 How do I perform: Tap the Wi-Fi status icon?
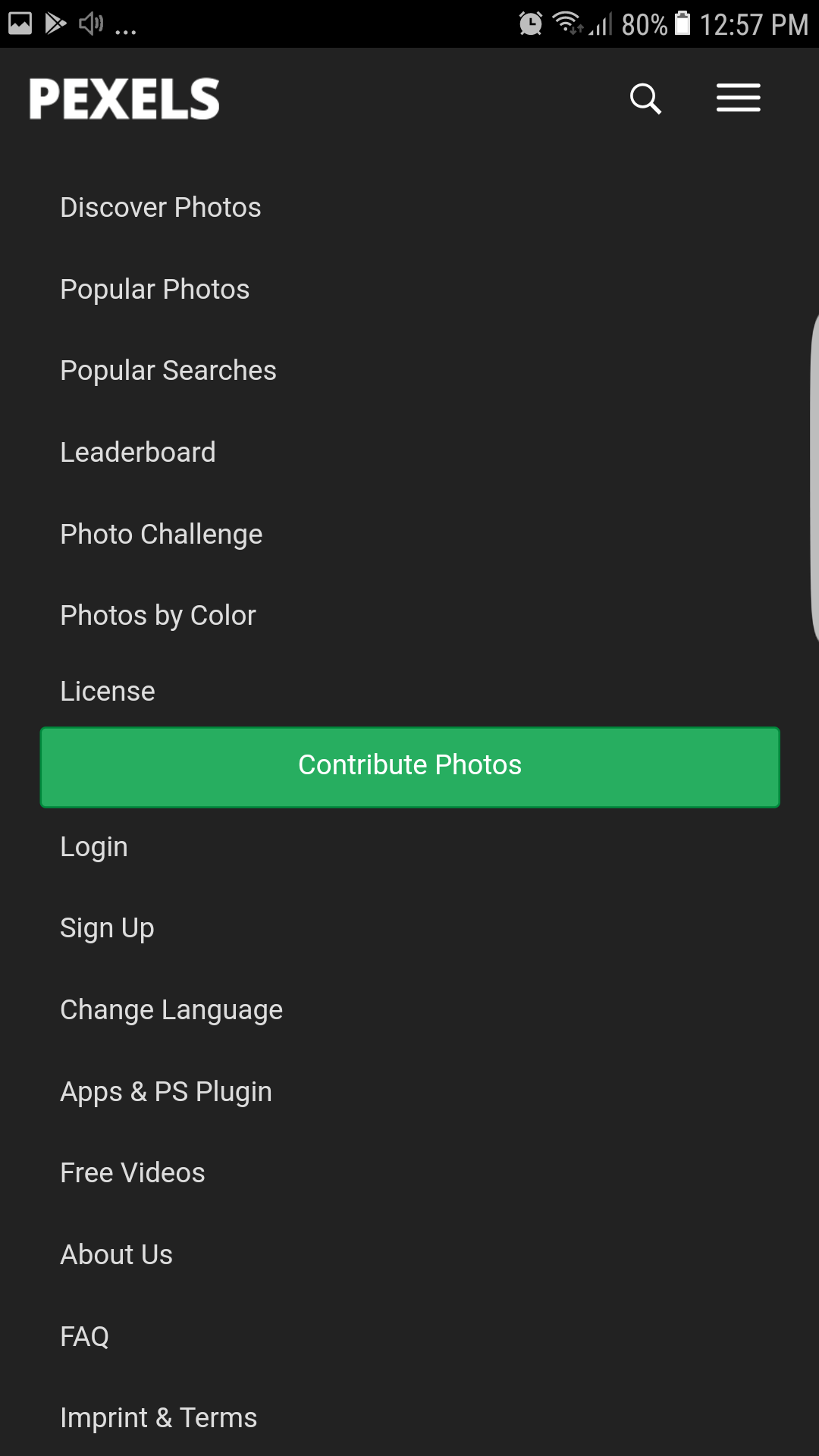pos(566,23)
